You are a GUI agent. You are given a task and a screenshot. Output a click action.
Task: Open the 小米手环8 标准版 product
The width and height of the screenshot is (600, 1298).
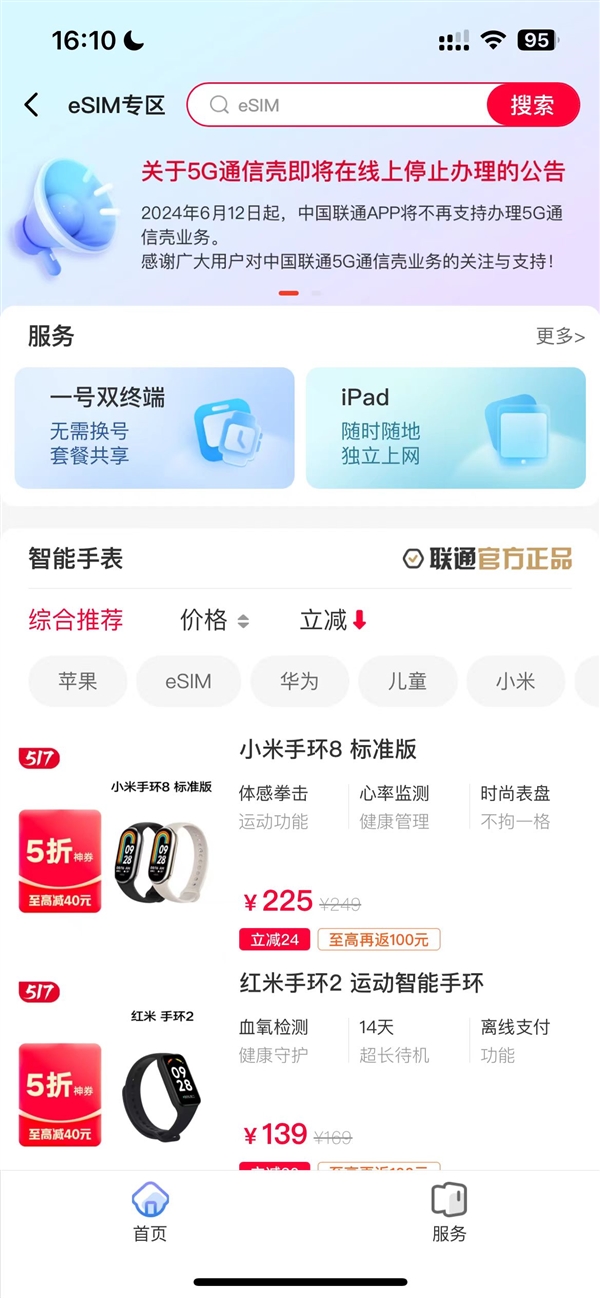pos(328,749)
